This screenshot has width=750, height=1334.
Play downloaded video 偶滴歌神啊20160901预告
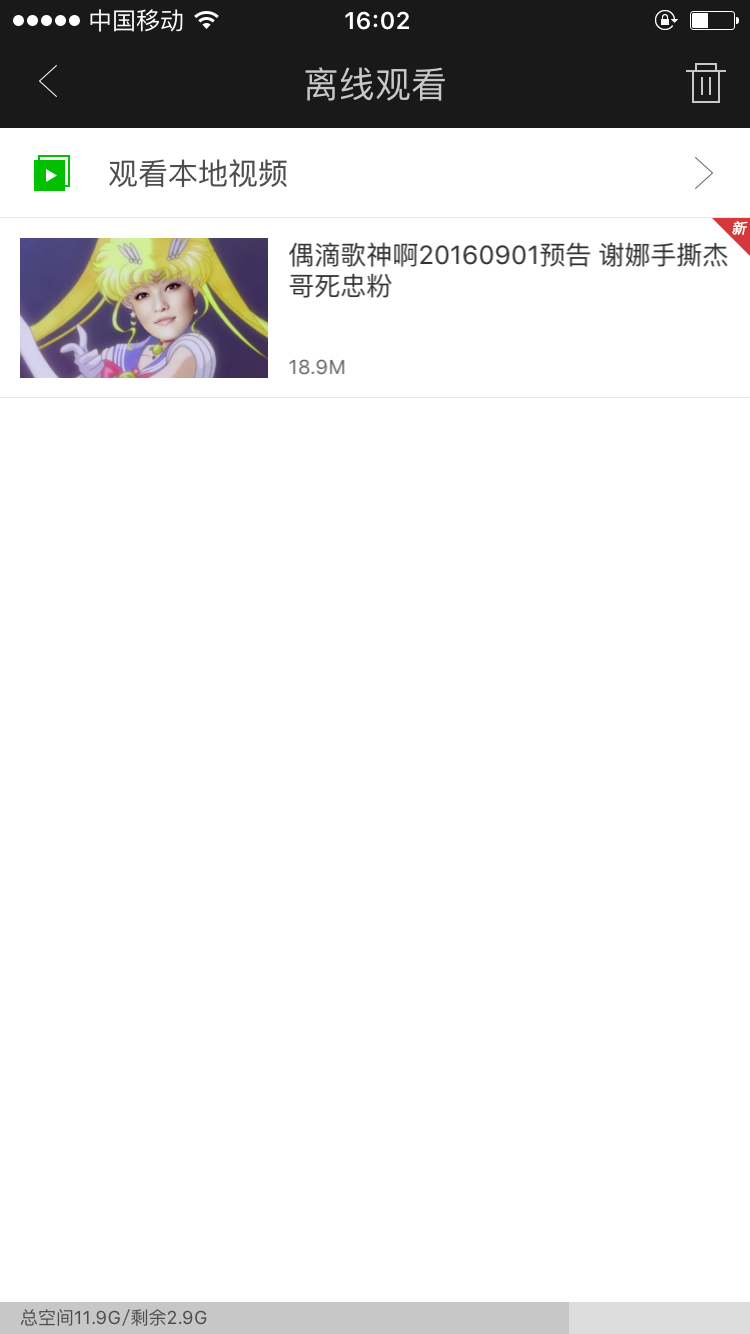[x=375, y=308]
